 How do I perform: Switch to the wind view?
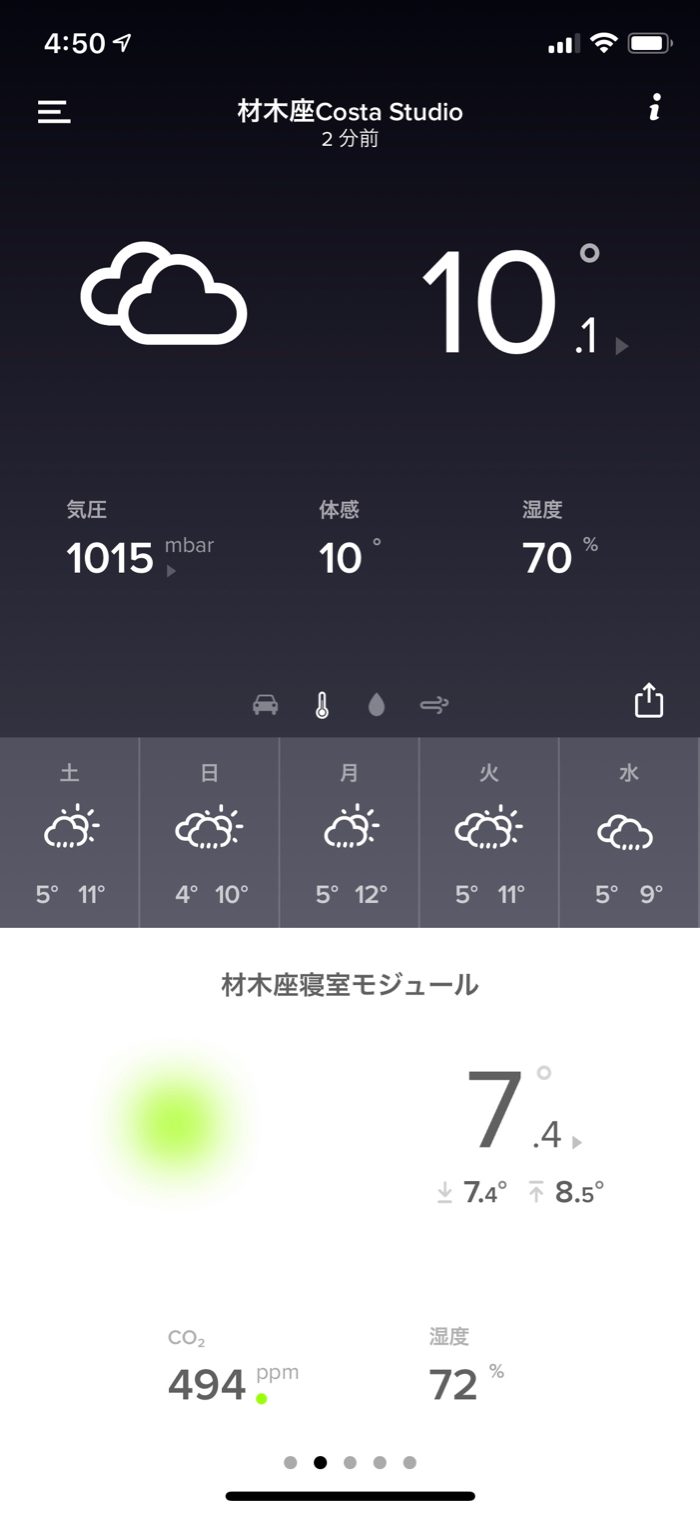point(434,705)
